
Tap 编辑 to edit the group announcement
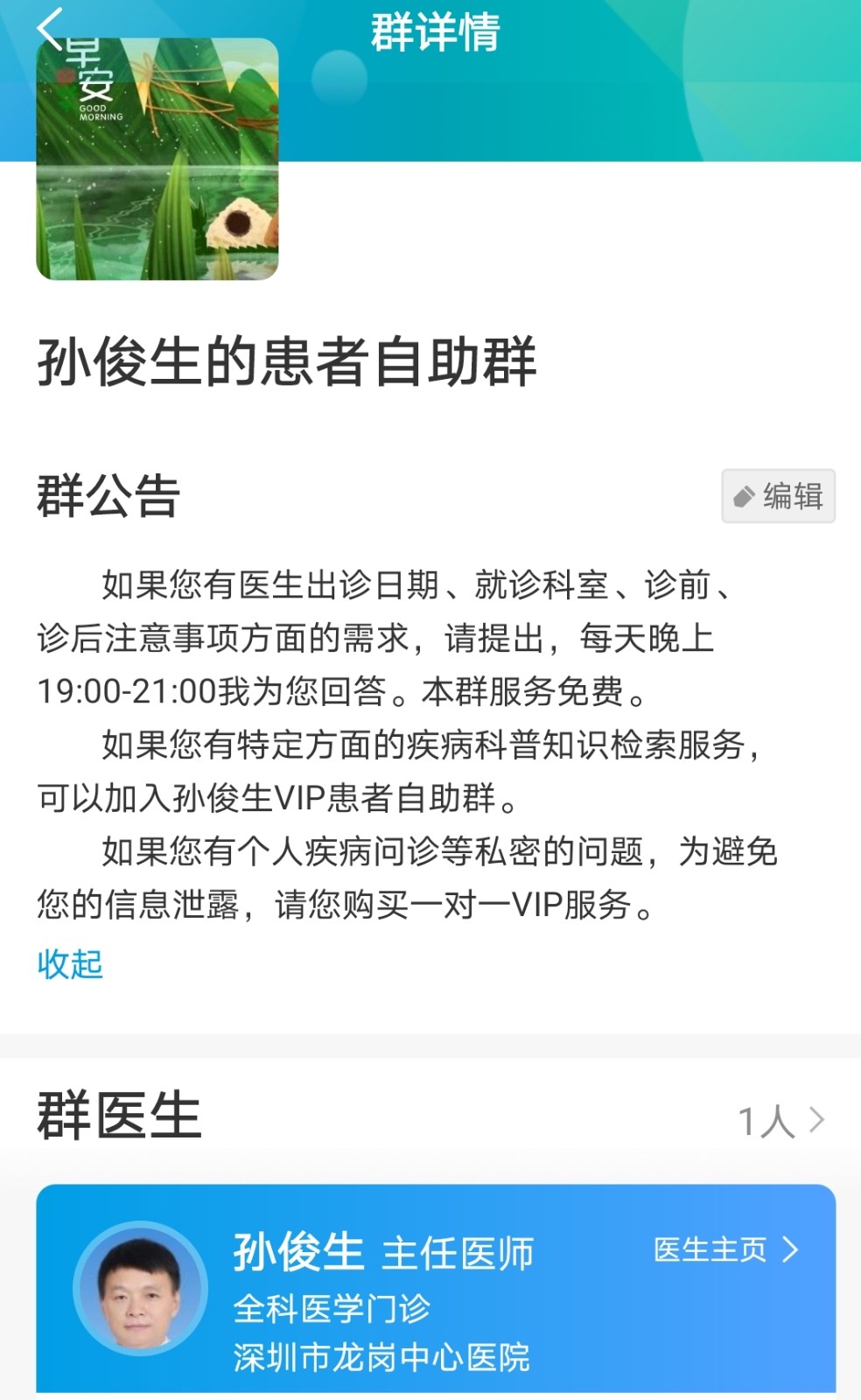tap(778, 496)
